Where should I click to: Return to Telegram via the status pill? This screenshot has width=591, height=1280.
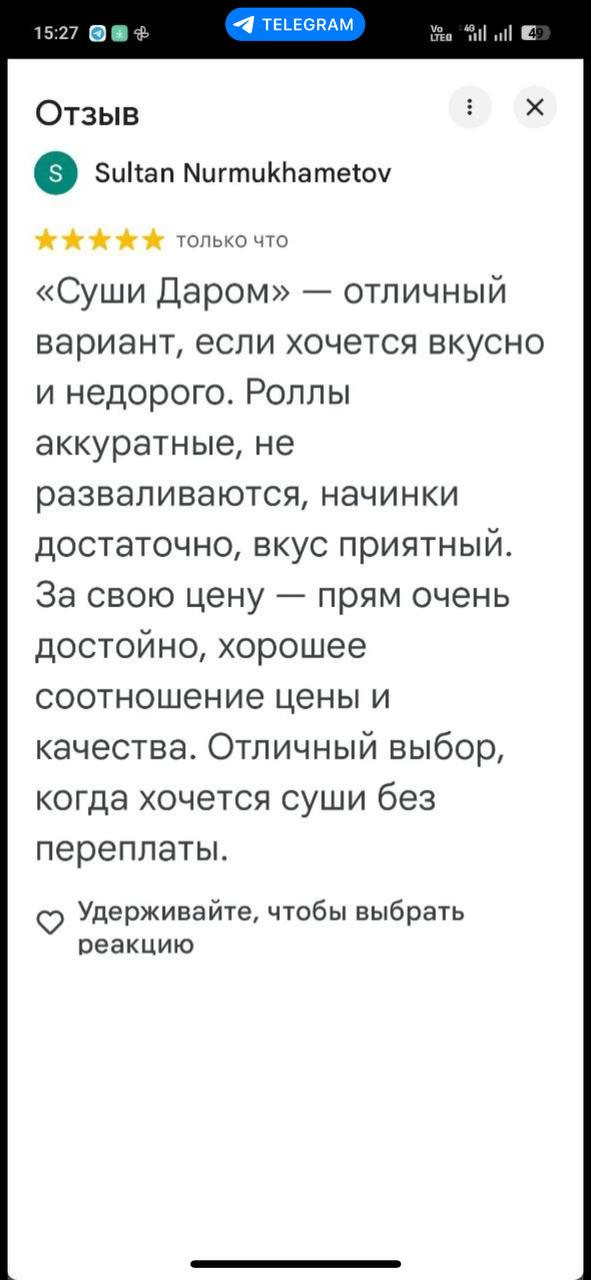295,25
